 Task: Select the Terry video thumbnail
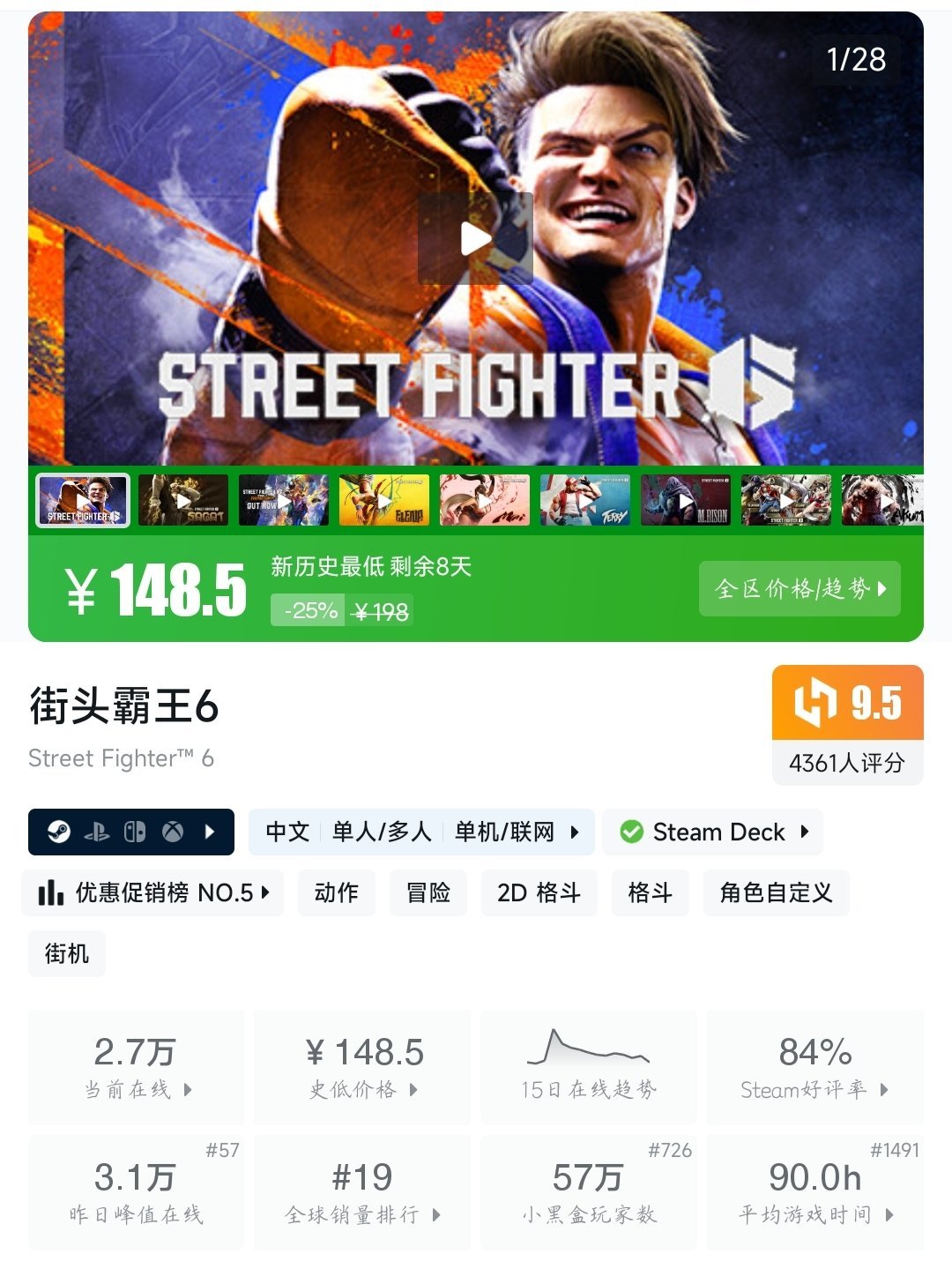pos(585,501)
